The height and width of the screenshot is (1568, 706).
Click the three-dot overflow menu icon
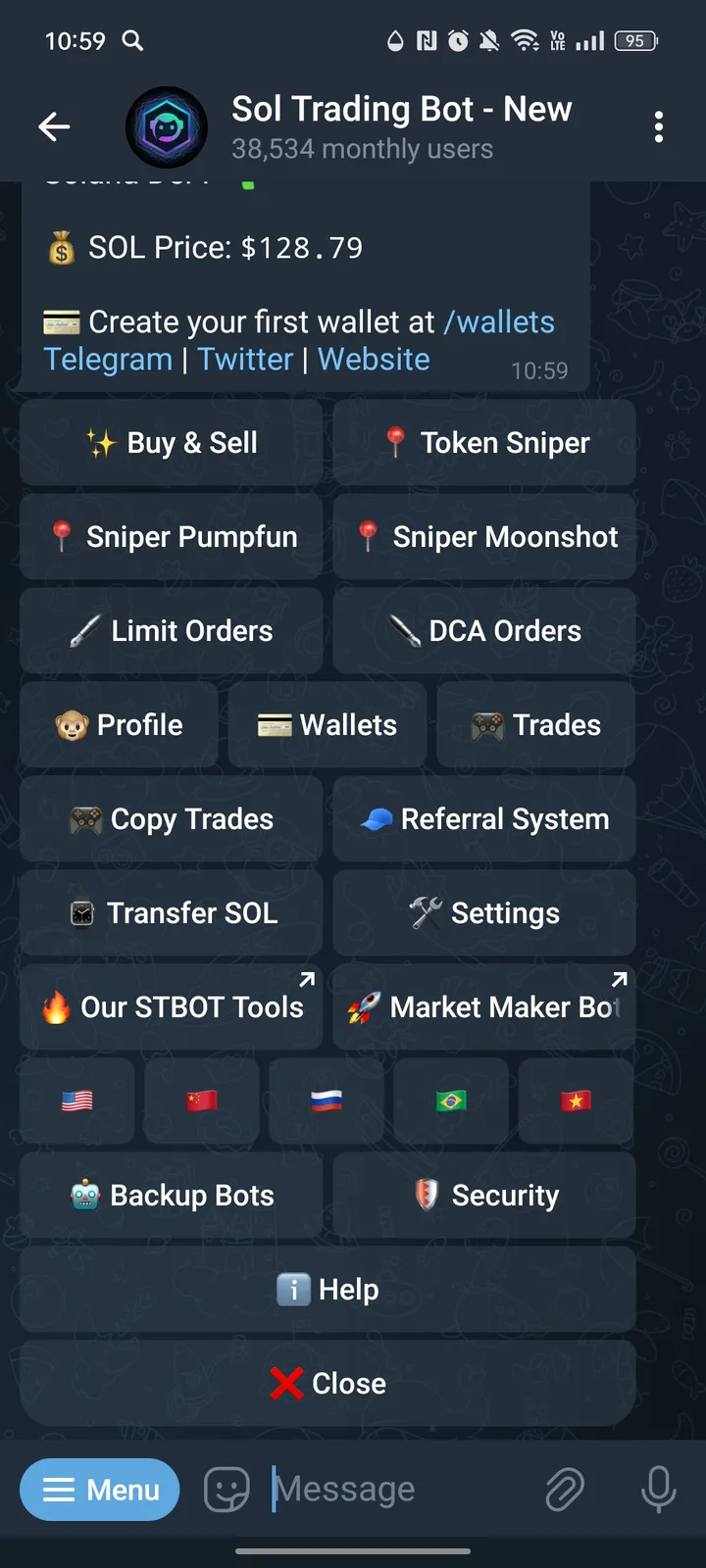tap(659, 126)
